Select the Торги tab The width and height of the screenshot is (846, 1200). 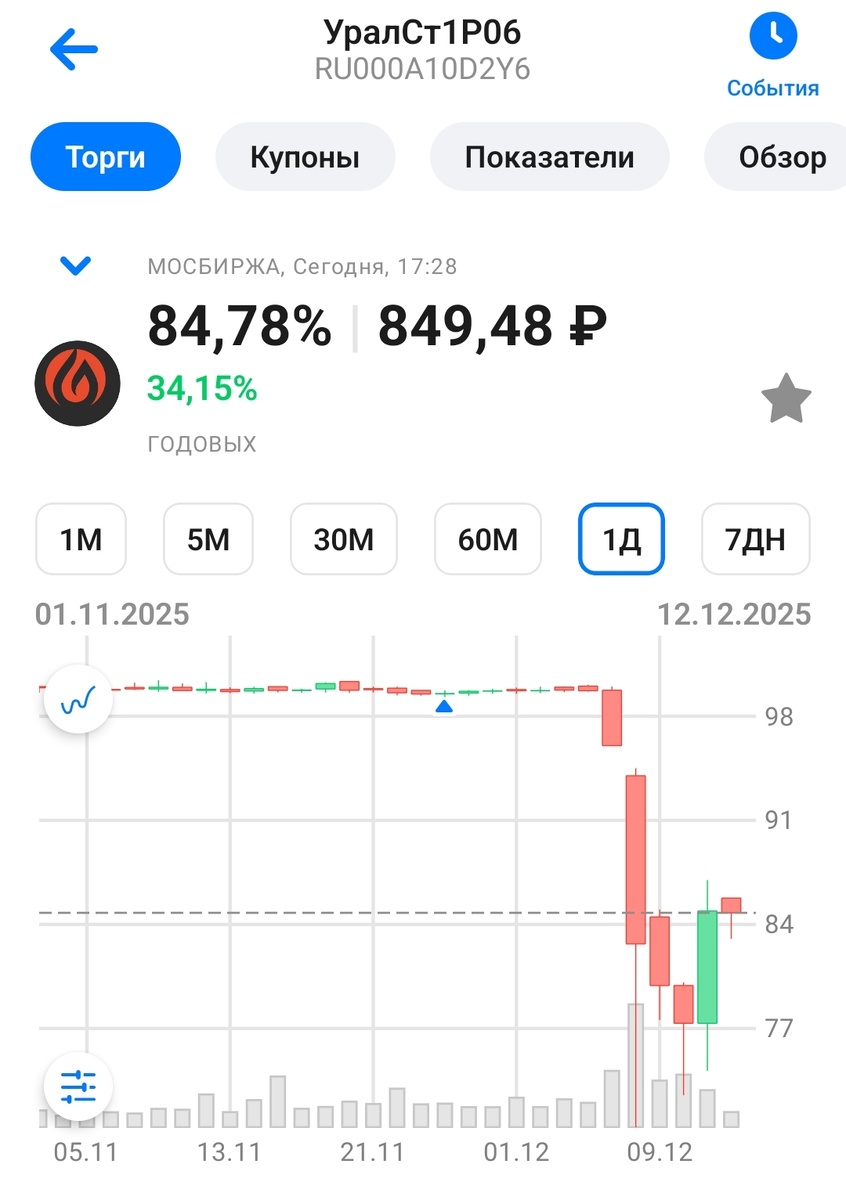point(106,157)
